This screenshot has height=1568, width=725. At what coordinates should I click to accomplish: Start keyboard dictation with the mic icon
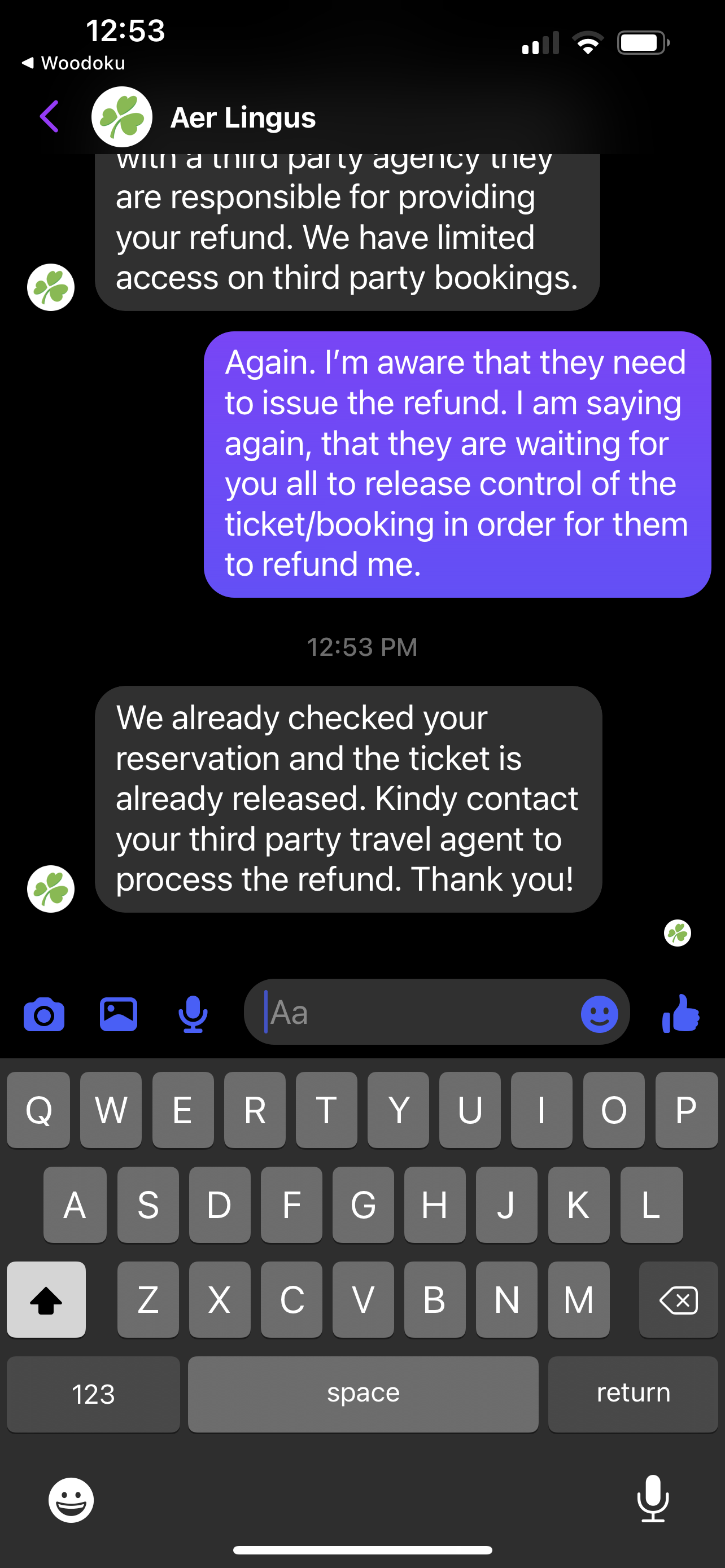coord(653,1499)
